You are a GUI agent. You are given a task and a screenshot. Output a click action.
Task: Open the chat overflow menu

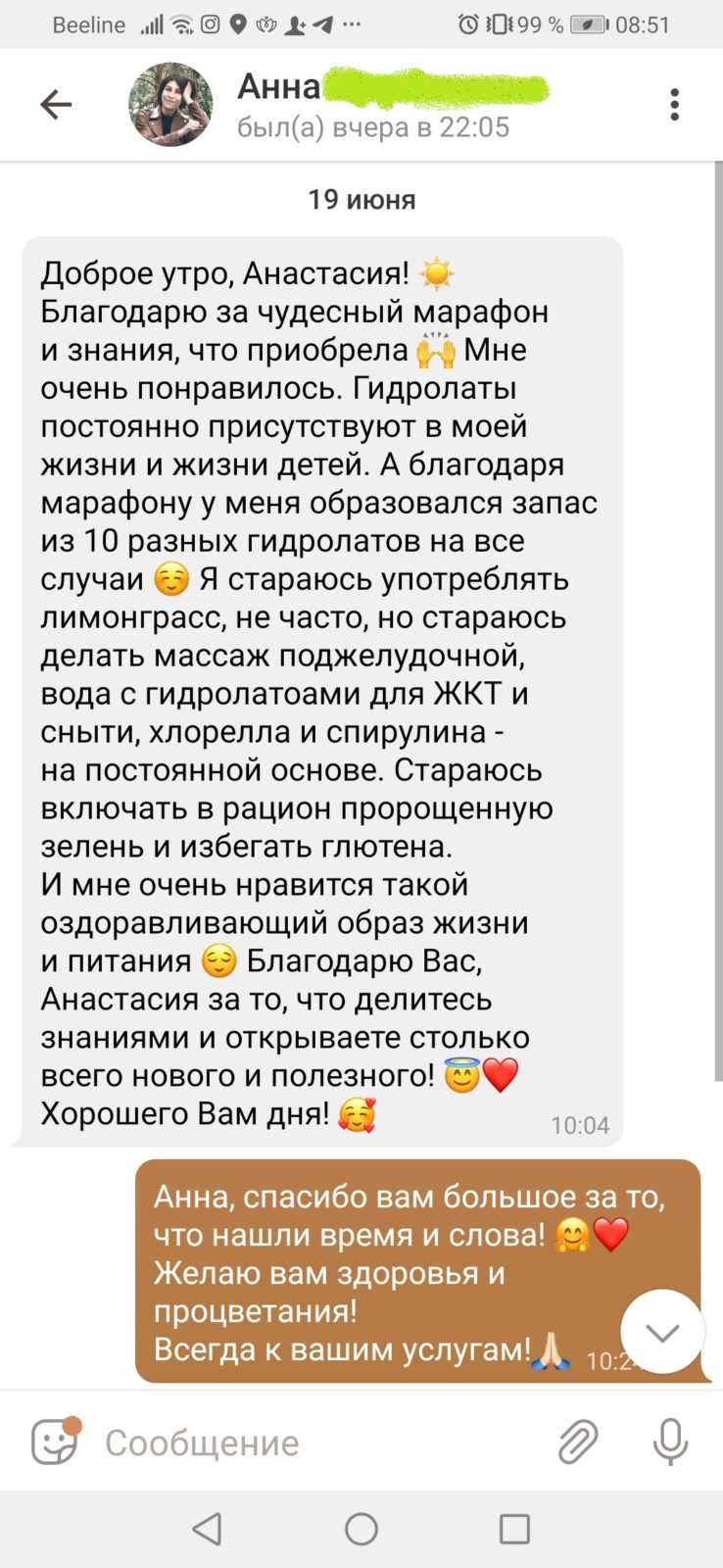pyautogui.click(x=674, y=104)
